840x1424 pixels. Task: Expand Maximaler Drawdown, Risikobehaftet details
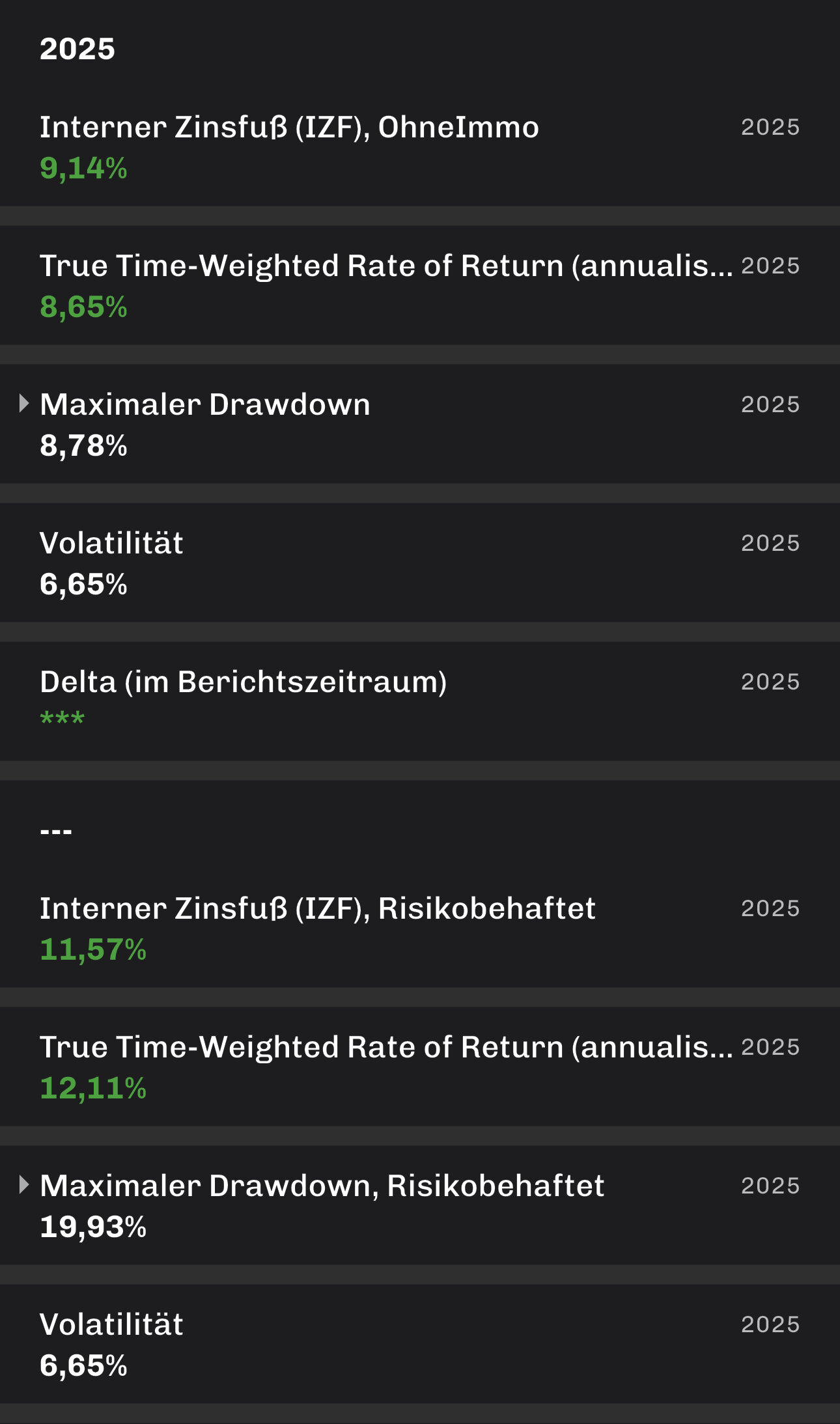click(24, 1185)
